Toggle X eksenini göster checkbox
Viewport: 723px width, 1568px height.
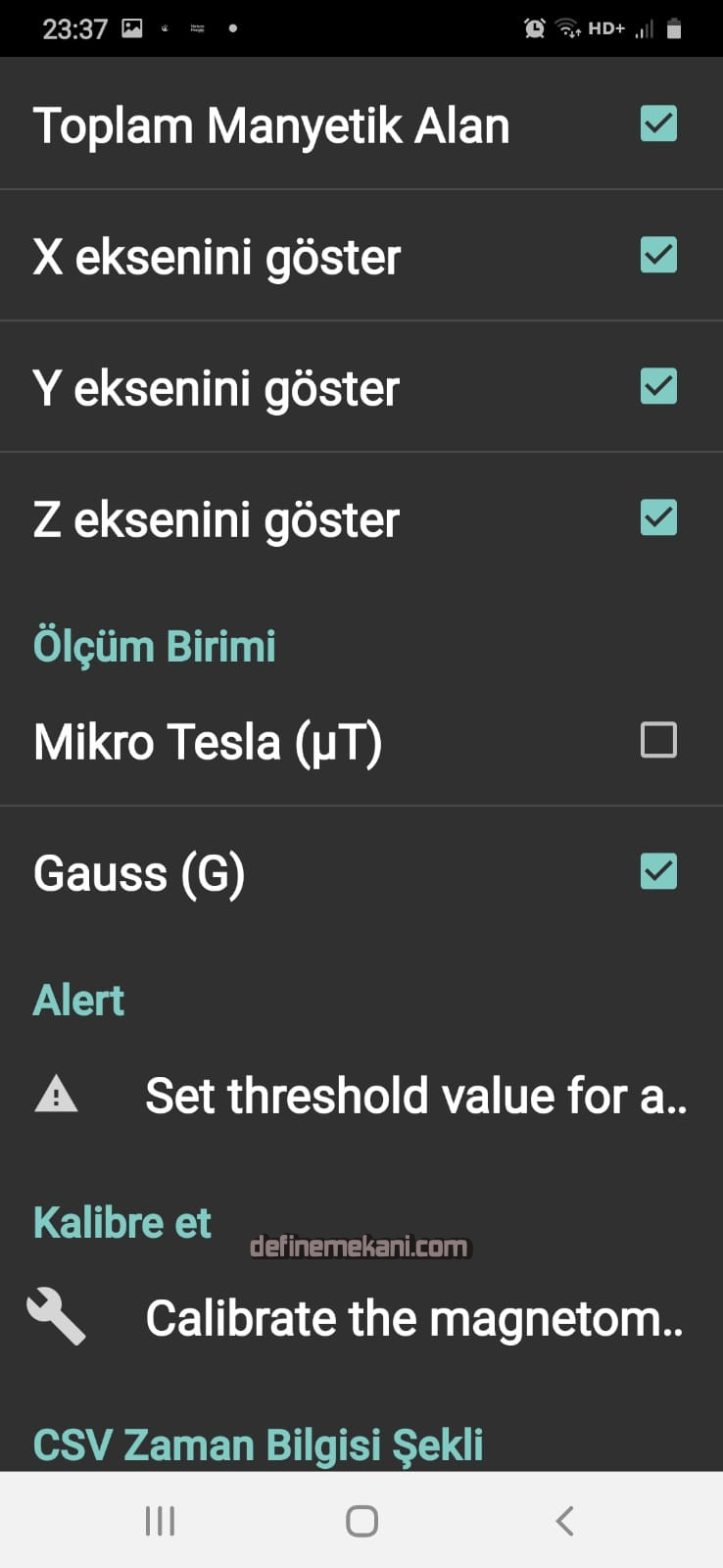(x=658, y=255)
